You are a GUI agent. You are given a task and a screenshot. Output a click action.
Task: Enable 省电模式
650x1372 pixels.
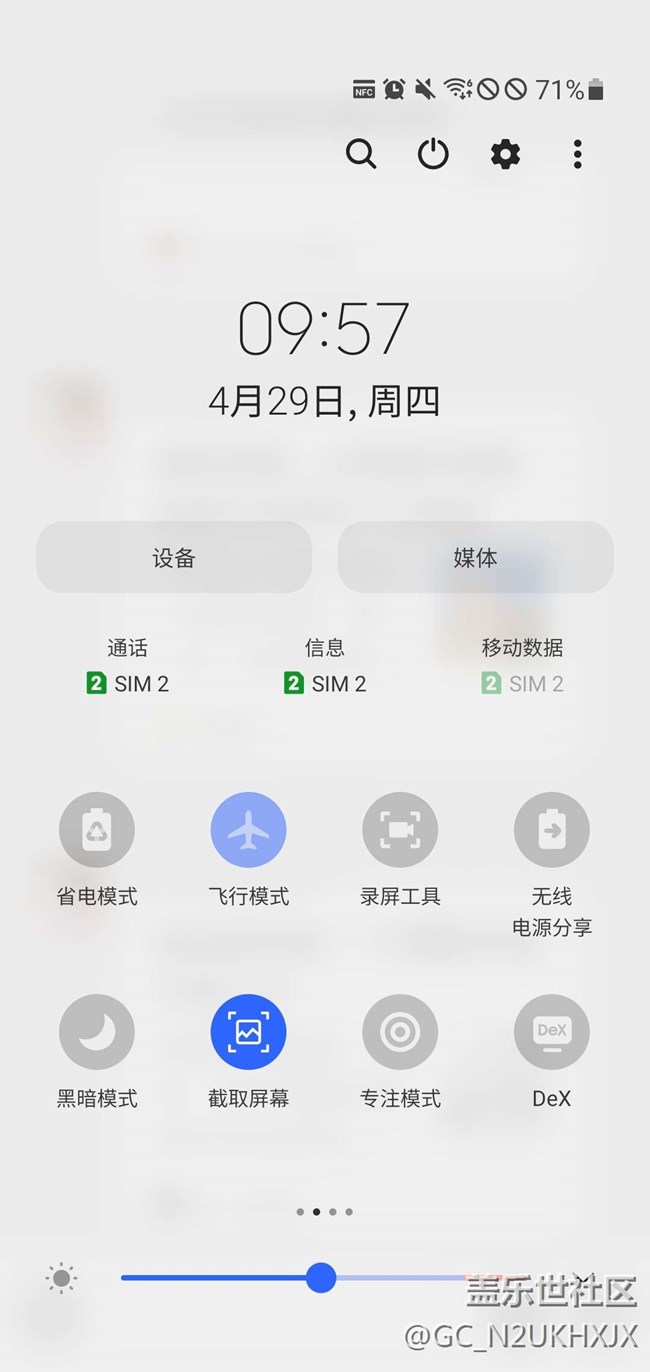(97, 830)
